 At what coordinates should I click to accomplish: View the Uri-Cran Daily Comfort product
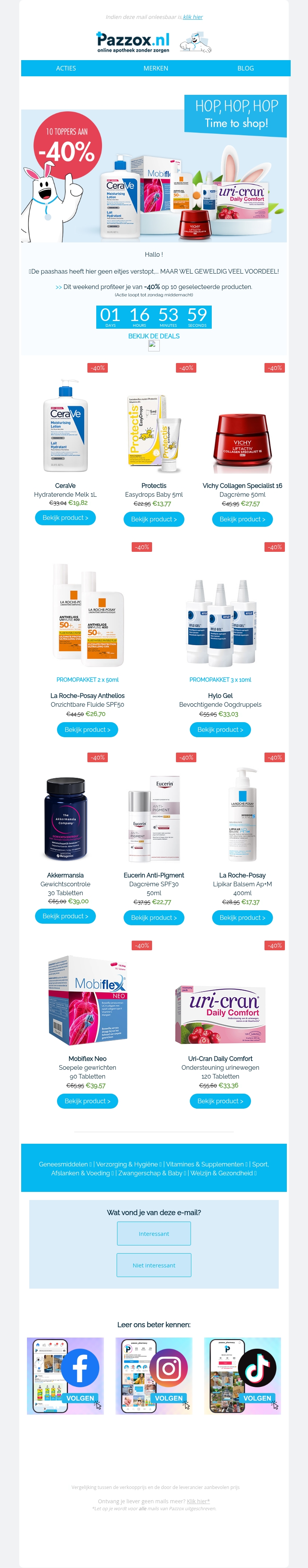(220, 1101)
